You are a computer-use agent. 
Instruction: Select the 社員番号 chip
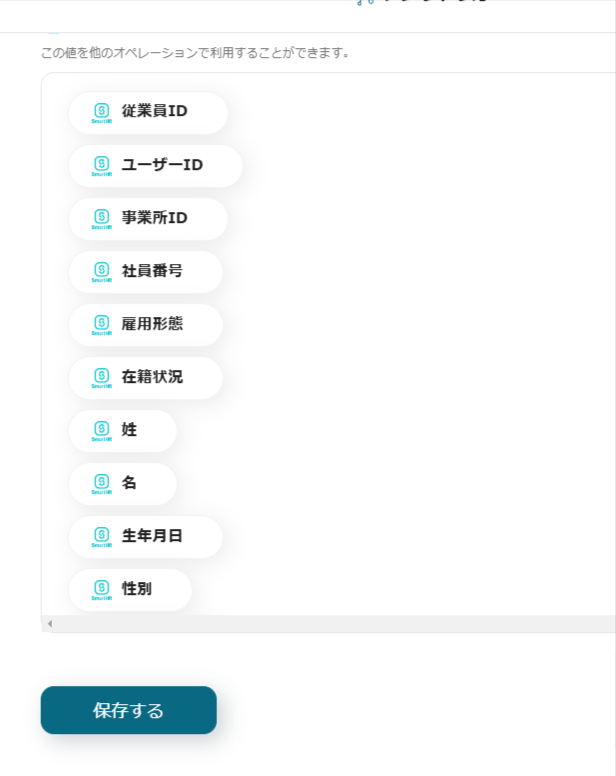pos(145,271)
